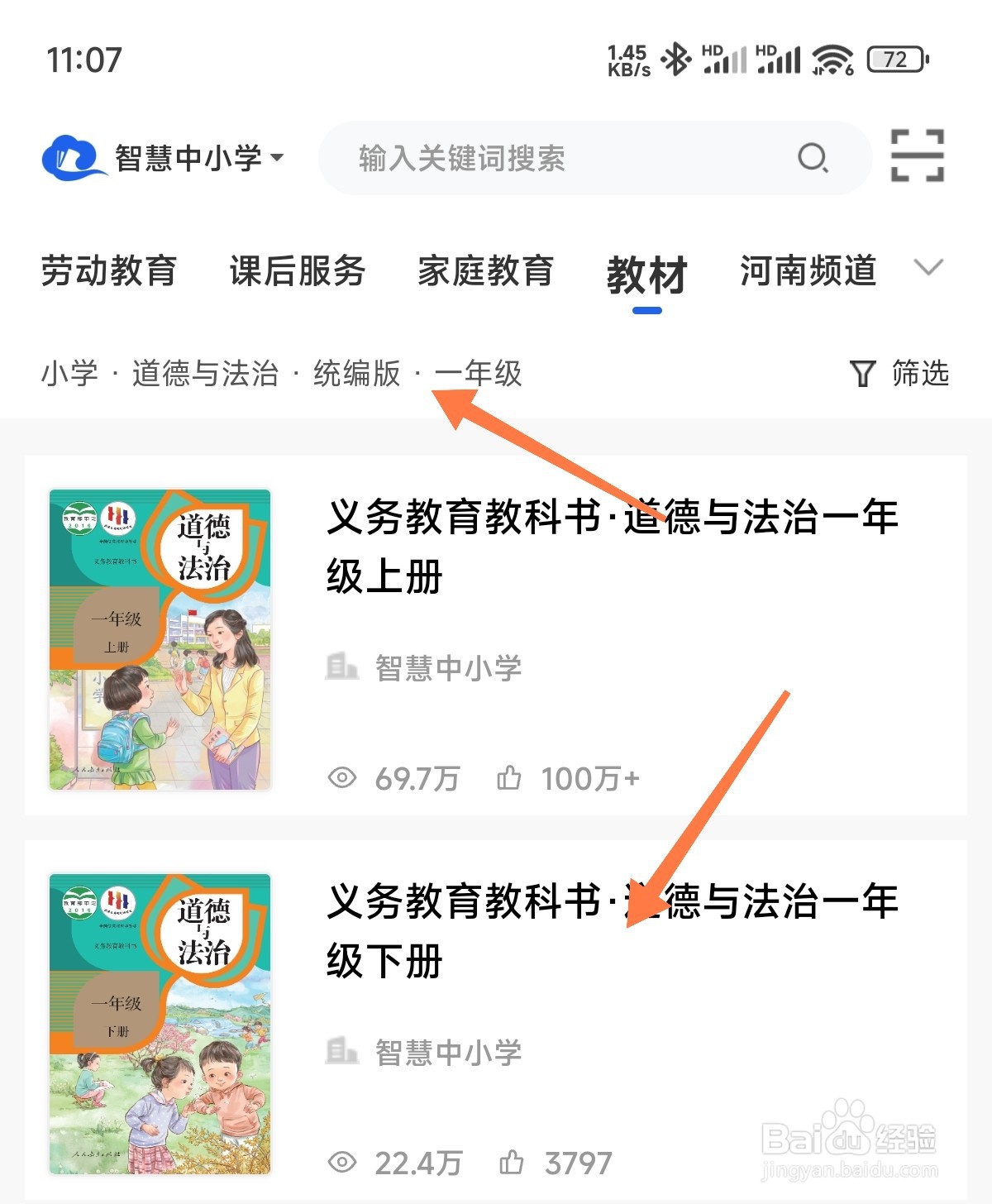Select the 河南频道 menu item
992x1204 pixels.
(x=808, y=274)
